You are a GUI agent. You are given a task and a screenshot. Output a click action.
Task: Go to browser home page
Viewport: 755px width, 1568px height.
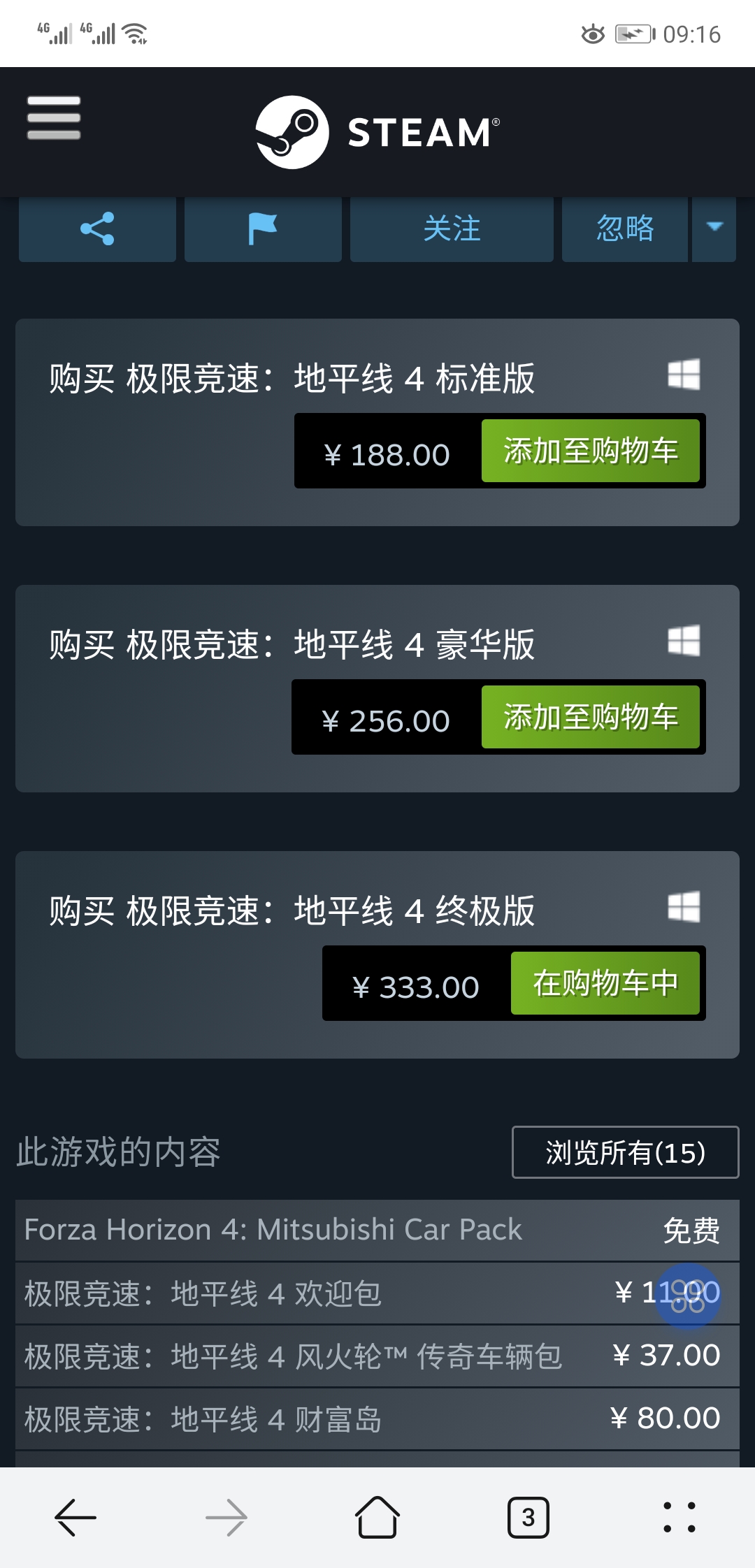(377, 1518)
